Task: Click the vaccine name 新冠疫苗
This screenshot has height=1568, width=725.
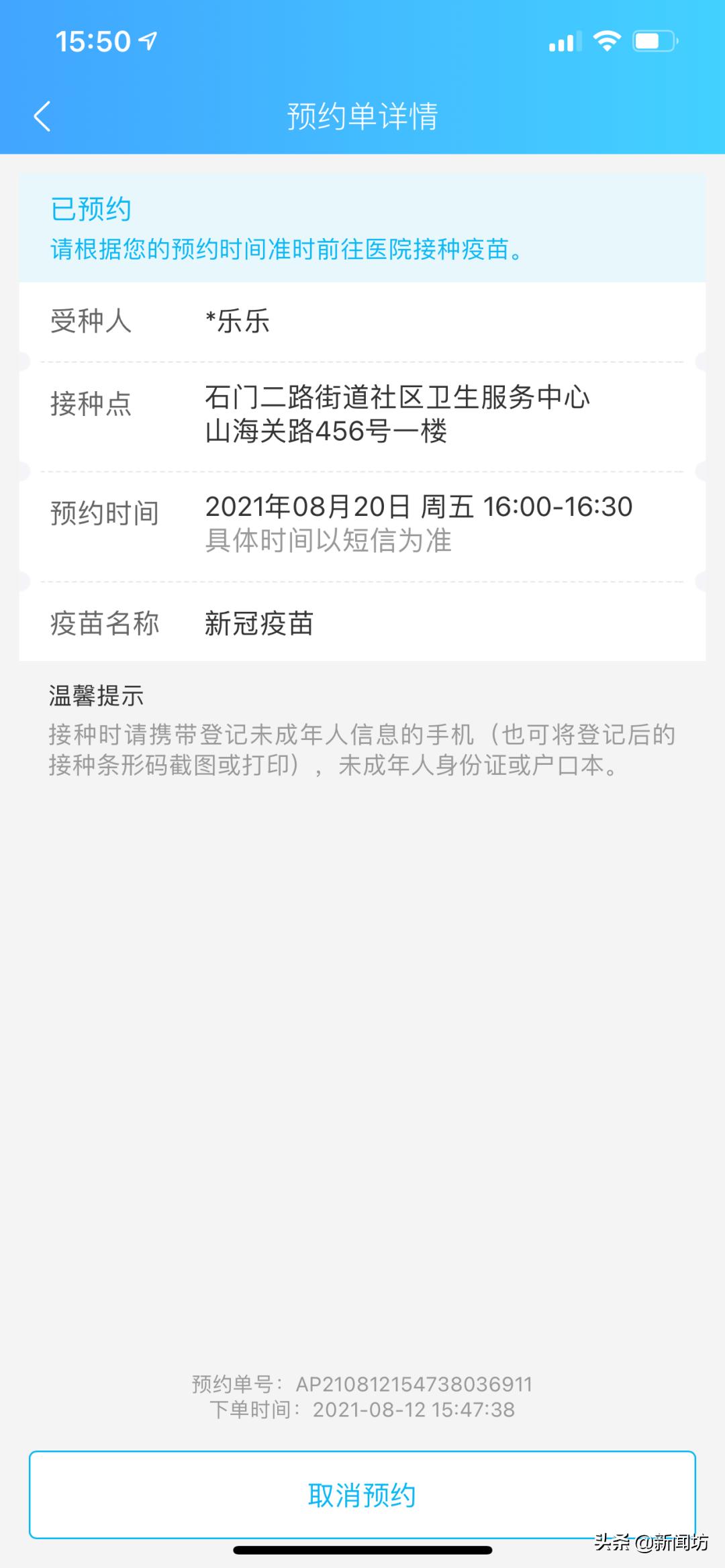Action: (x=258, y=623)
